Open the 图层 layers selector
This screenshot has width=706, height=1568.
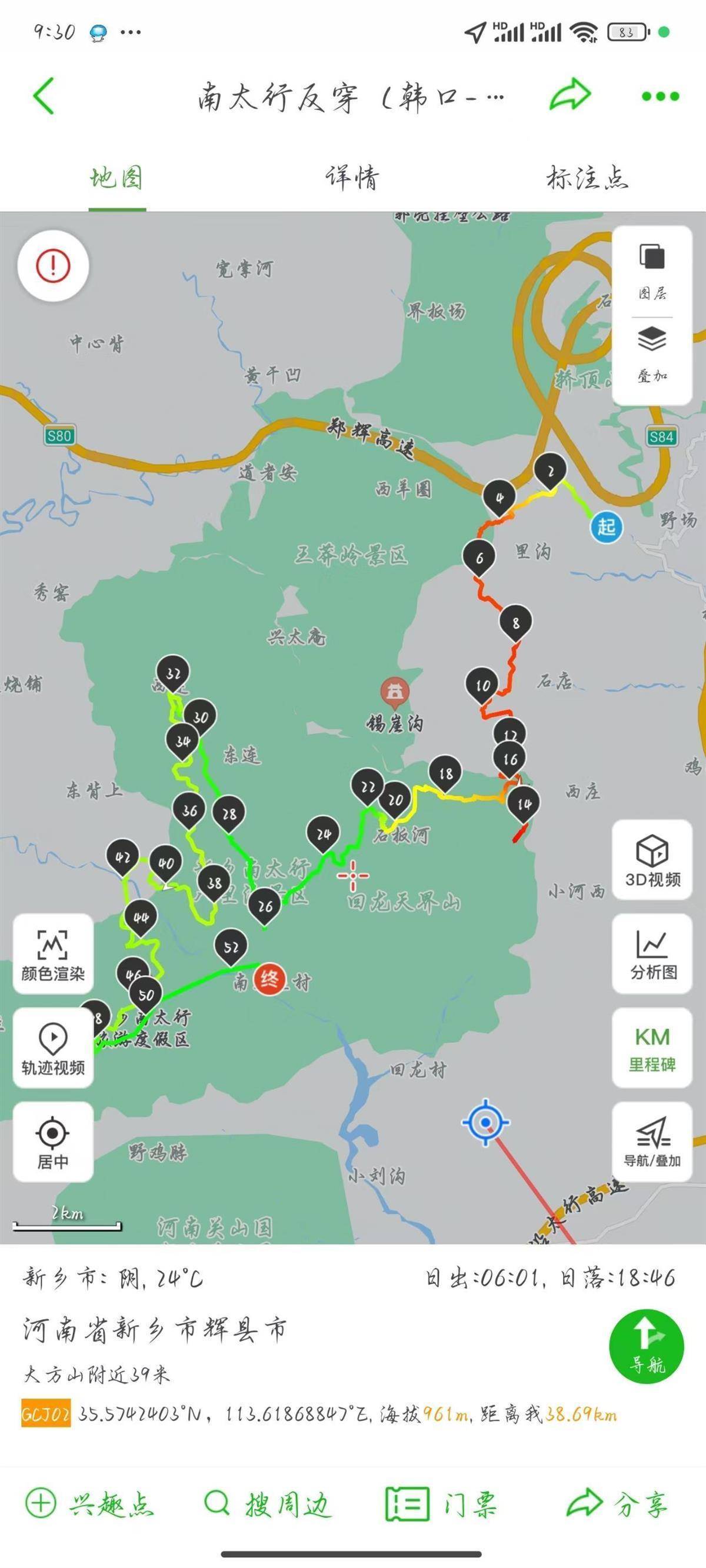(x=652, y=272)
